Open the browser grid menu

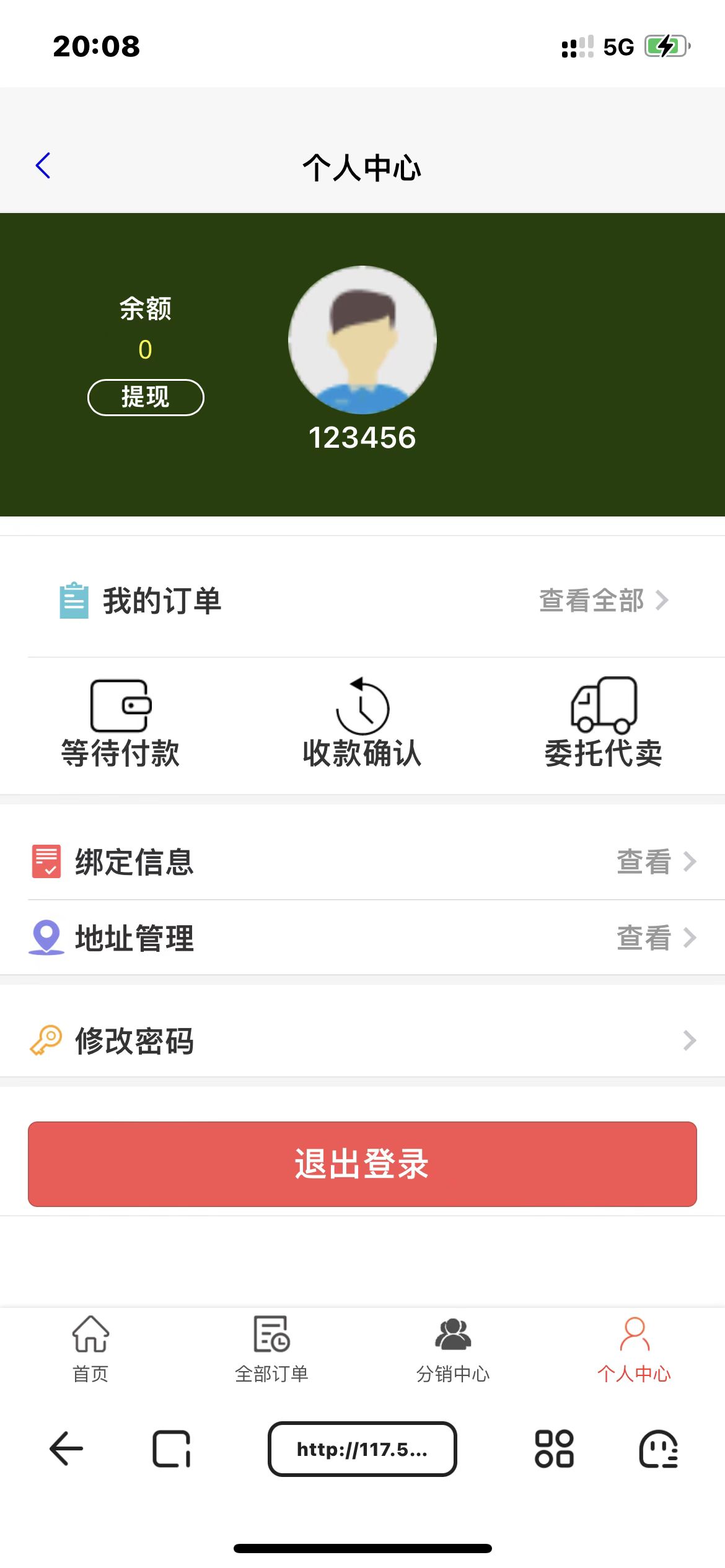(554, 1448)
